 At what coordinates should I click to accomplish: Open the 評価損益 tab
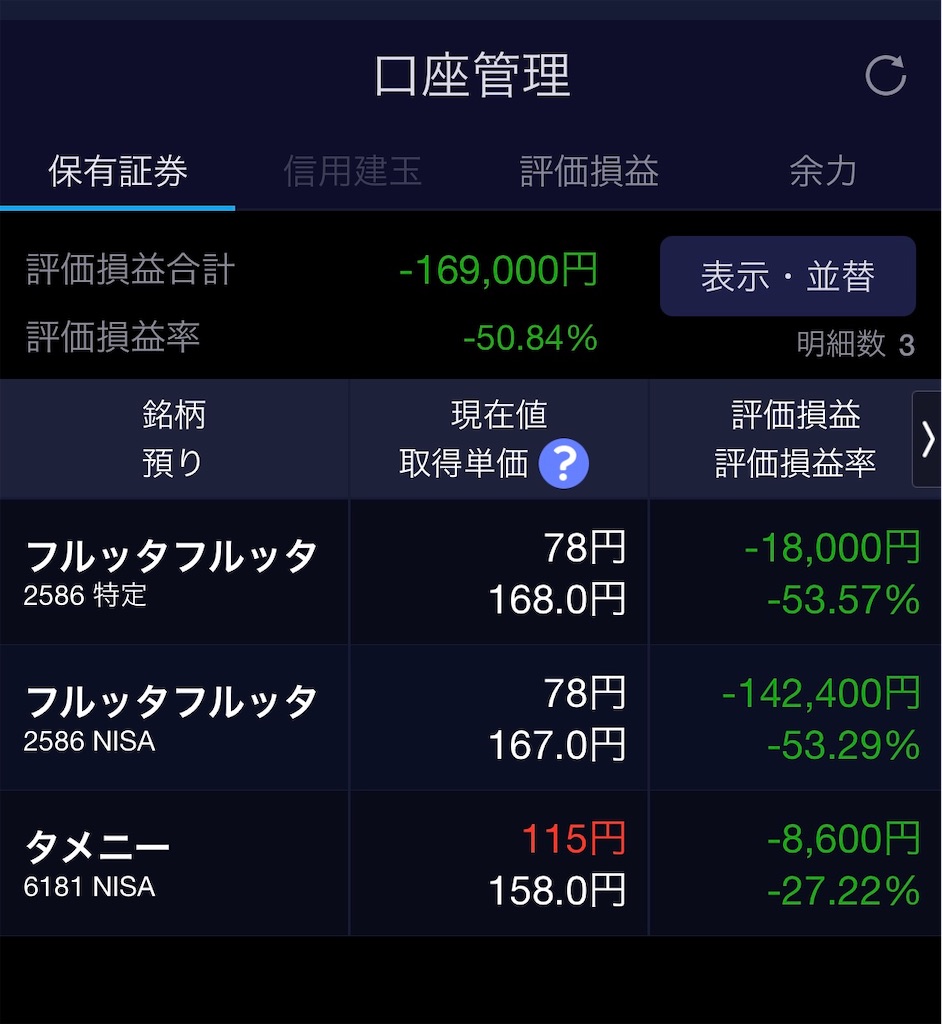pos(588,172)
